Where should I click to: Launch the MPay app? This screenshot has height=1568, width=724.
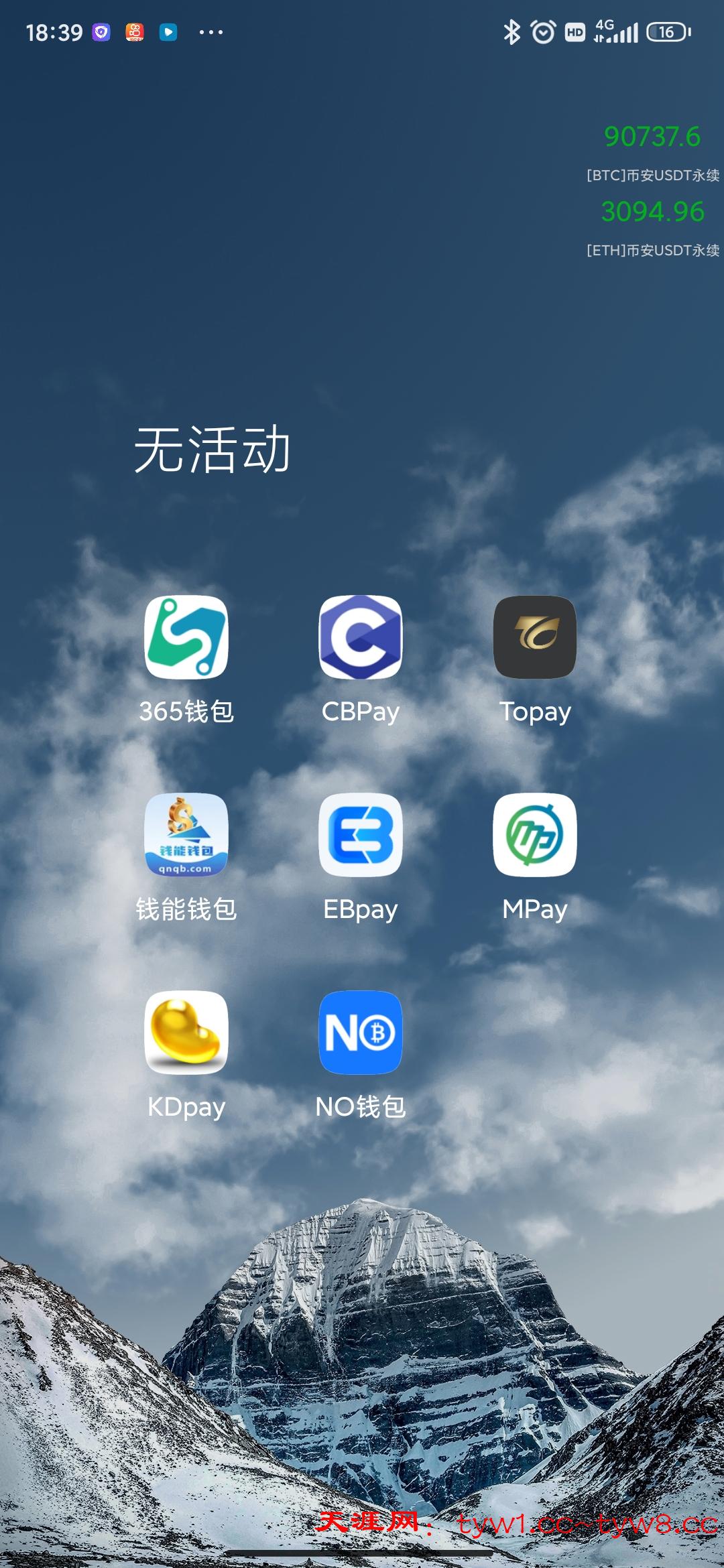click(x=534, y=836)
